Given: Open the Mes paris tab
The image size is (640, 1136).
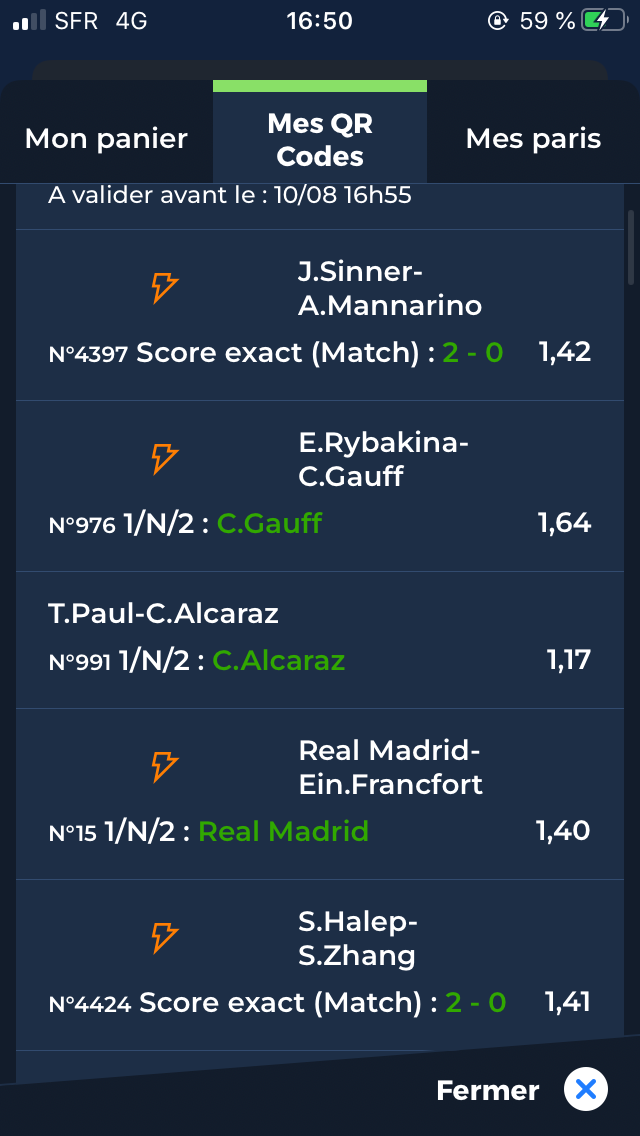Looking at the screenshot, I should point(533,138).
